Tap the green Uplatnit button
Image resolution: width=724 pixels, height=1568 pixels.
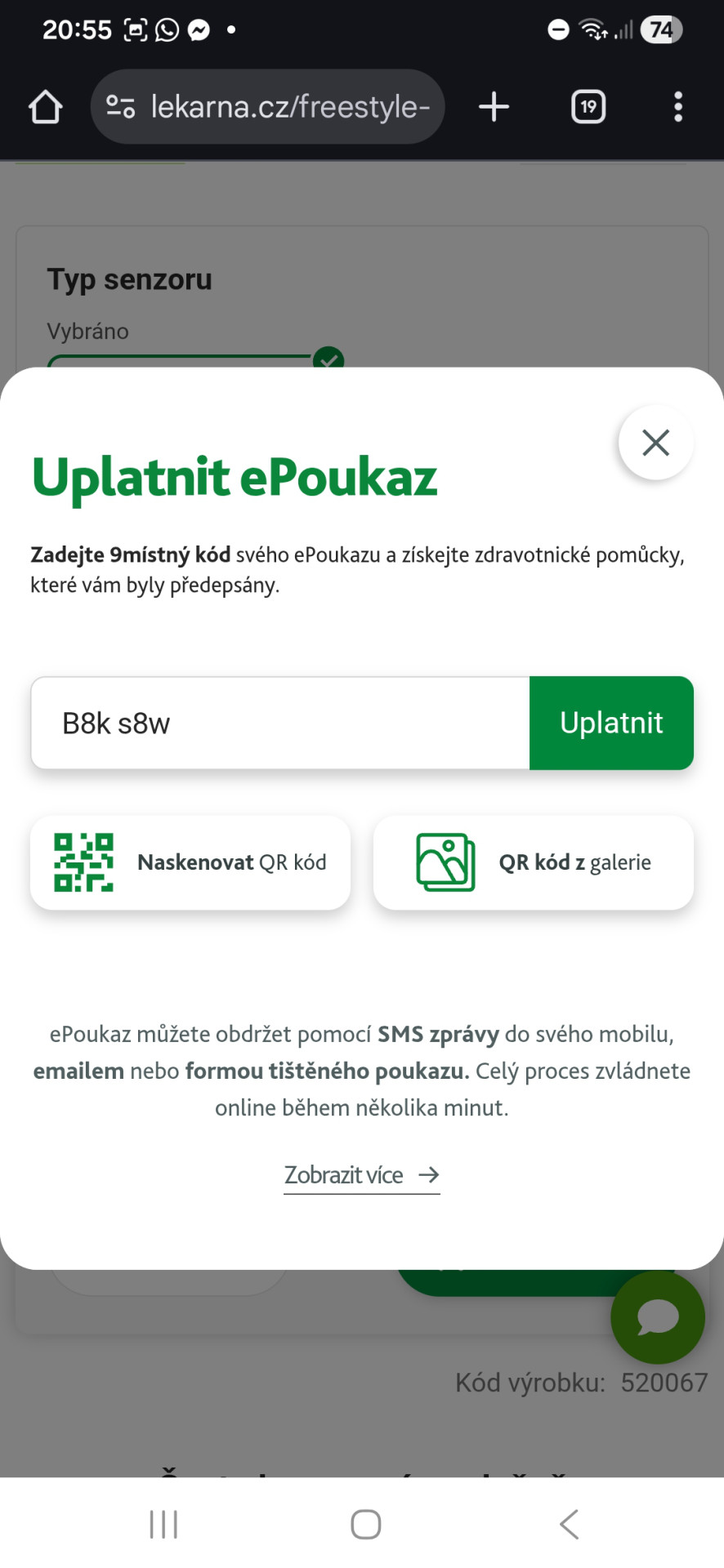click(611, 723)
